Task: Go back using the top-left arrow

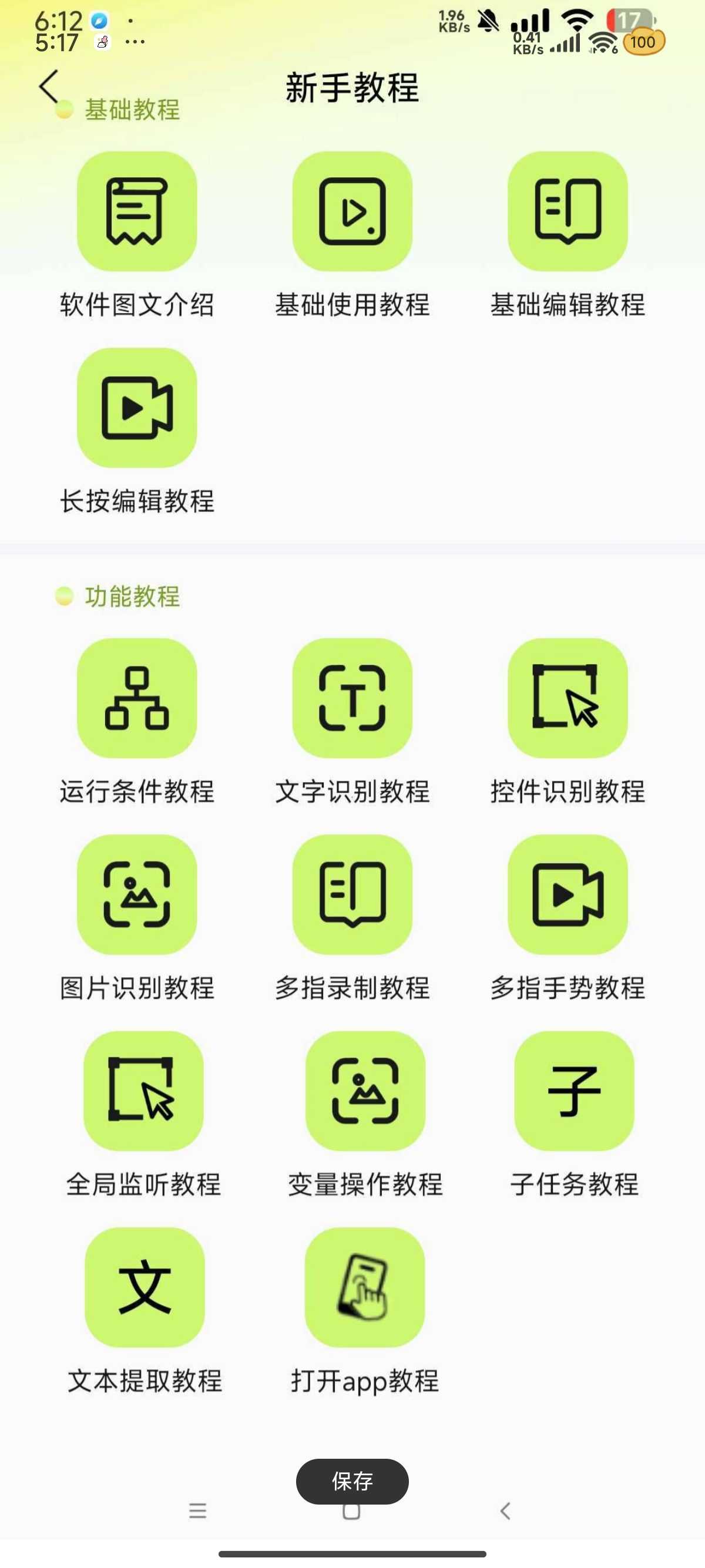Action: tap(49, 86)
